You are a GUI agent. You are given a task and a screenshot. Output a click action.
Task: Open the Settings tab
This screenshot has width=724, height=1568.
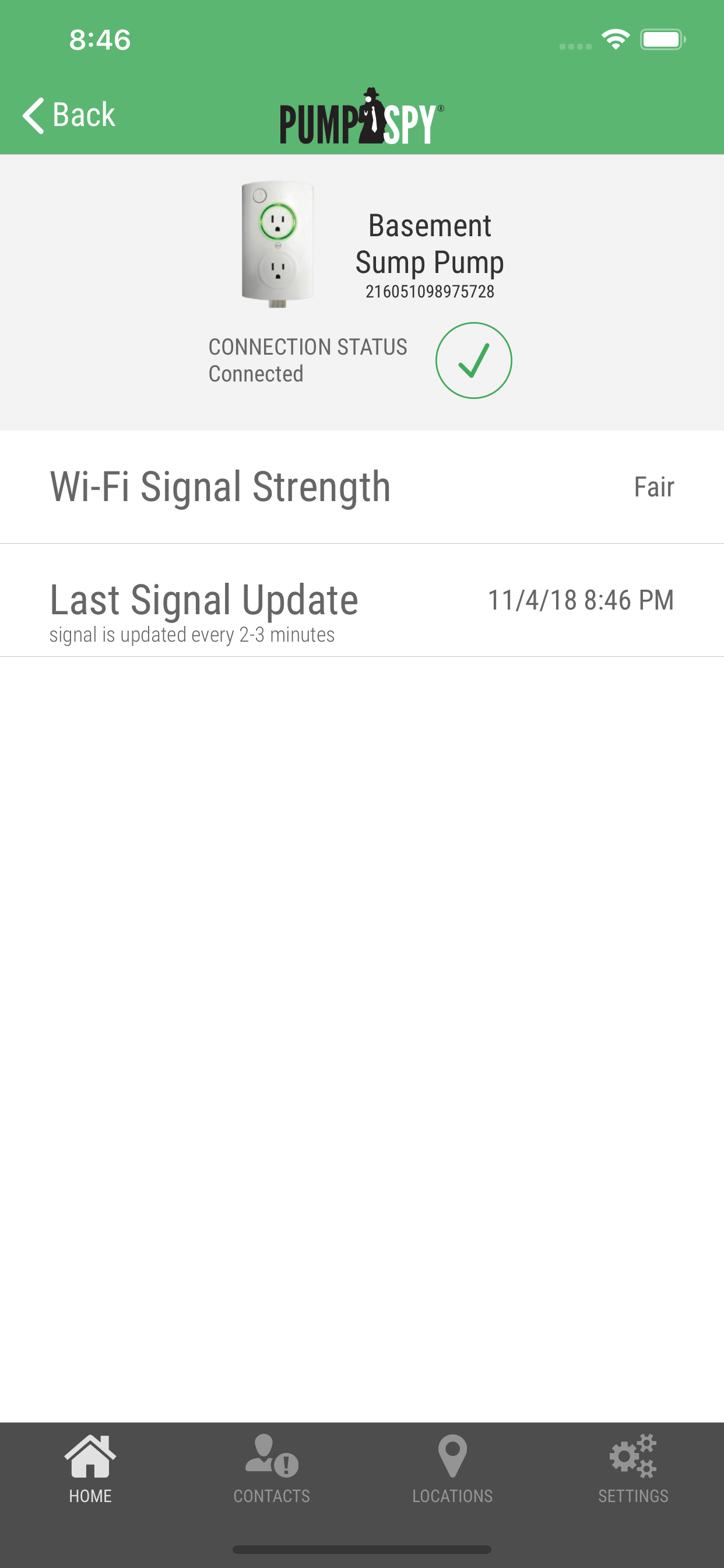click(632, 1468)
